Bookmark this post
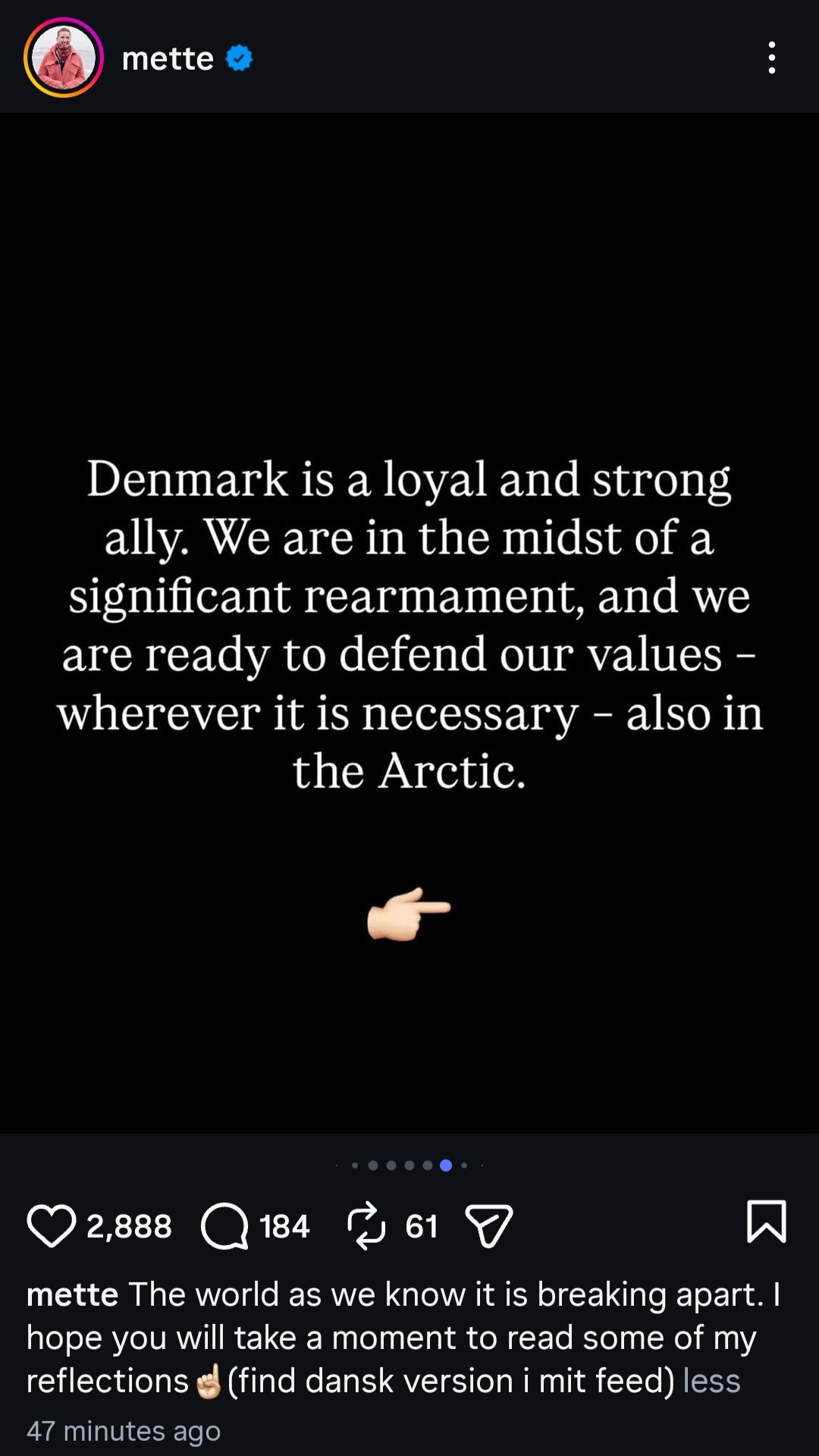This screenshot has width=819, height=1456. click(766, 1222)
